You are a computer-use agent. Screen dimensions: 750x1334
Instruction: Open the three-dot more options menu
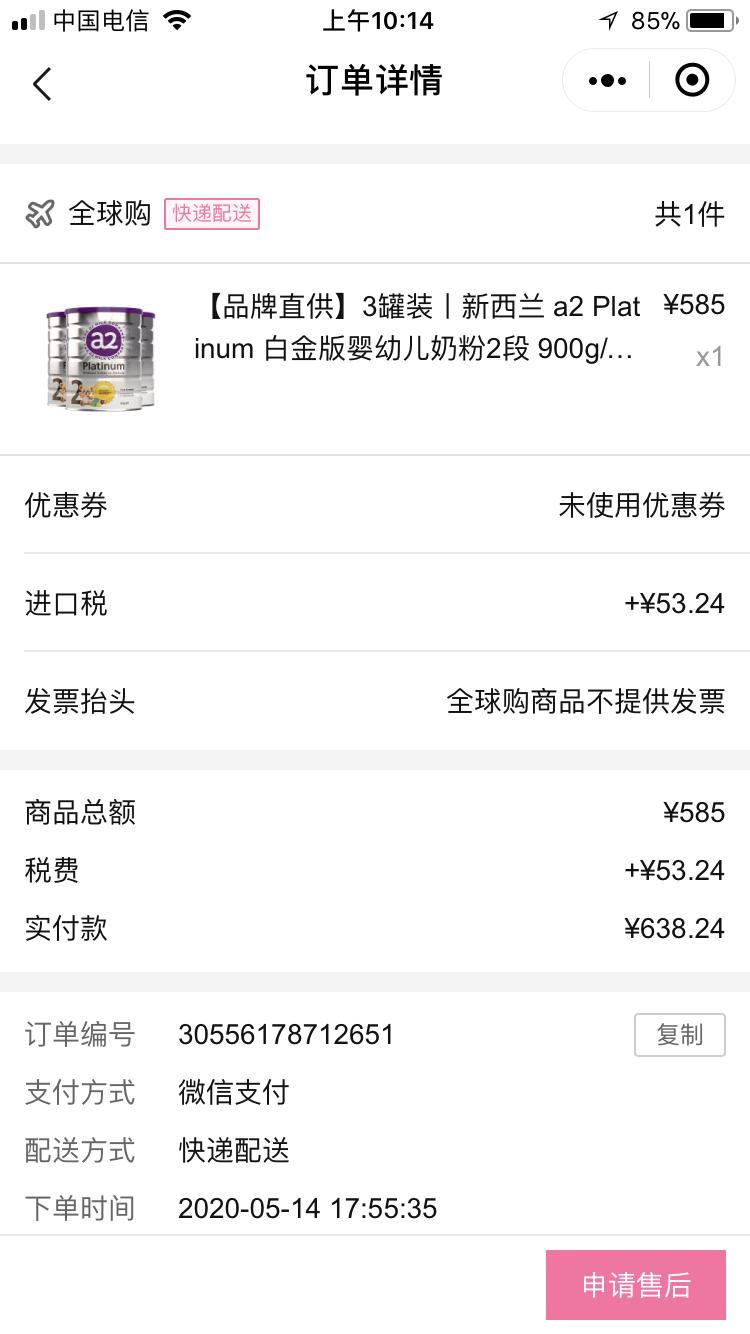(x=605, y=80)
